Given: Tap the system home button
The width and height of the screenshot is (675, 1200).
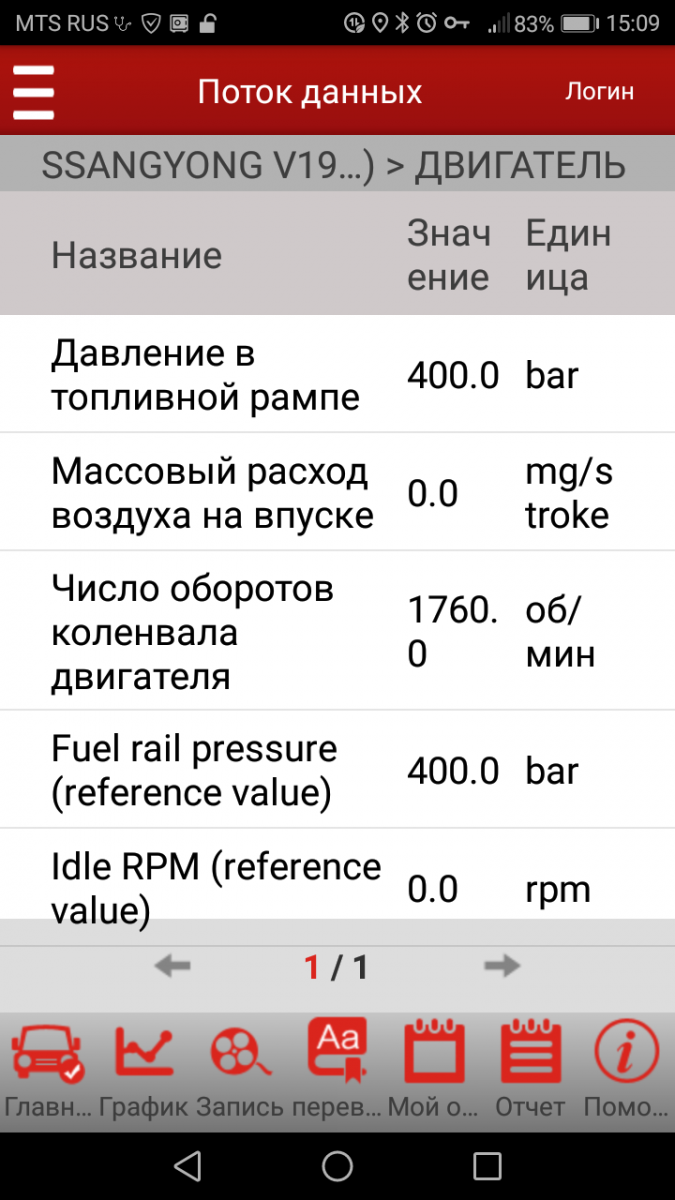Looking at the screenshot, I should (337, 1166).
